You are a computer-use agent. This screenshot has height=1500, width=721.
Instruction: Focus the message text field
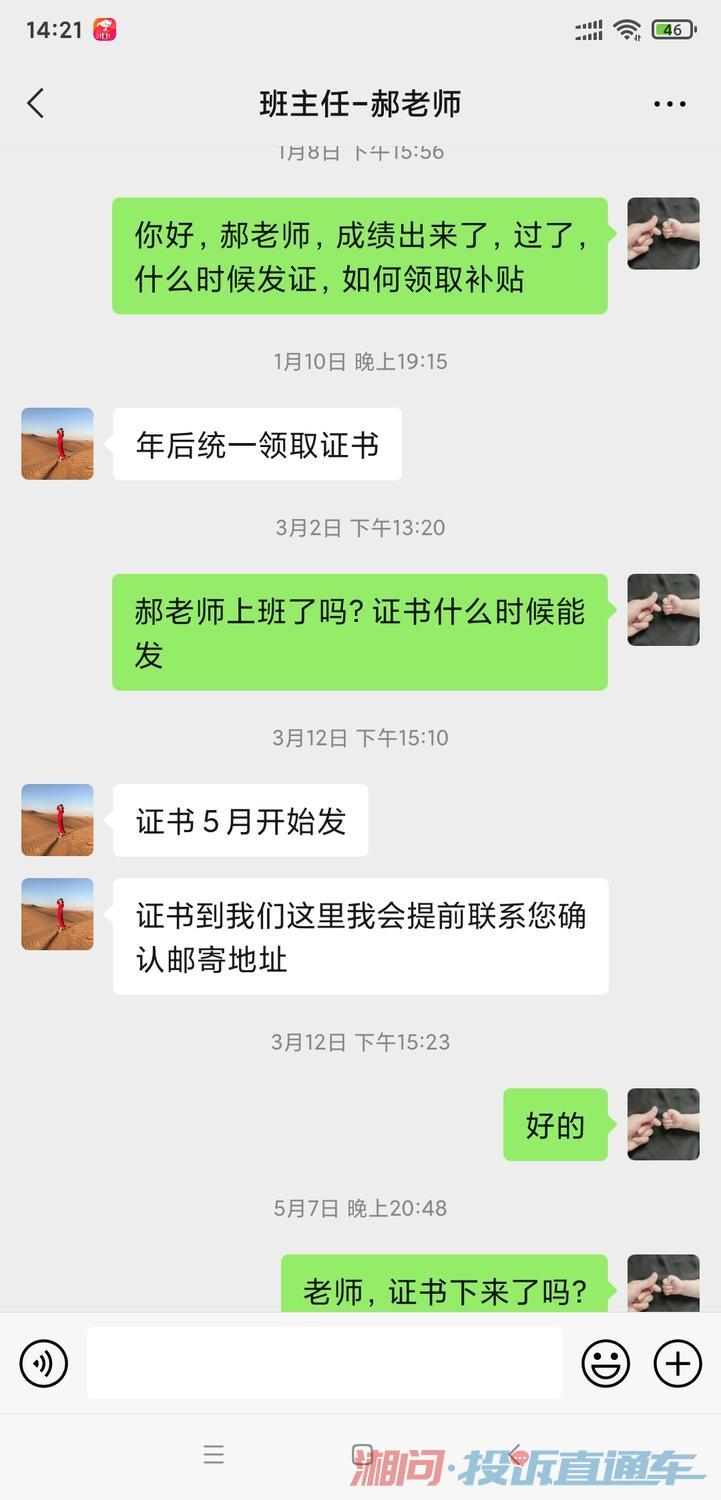(324, 1363)
